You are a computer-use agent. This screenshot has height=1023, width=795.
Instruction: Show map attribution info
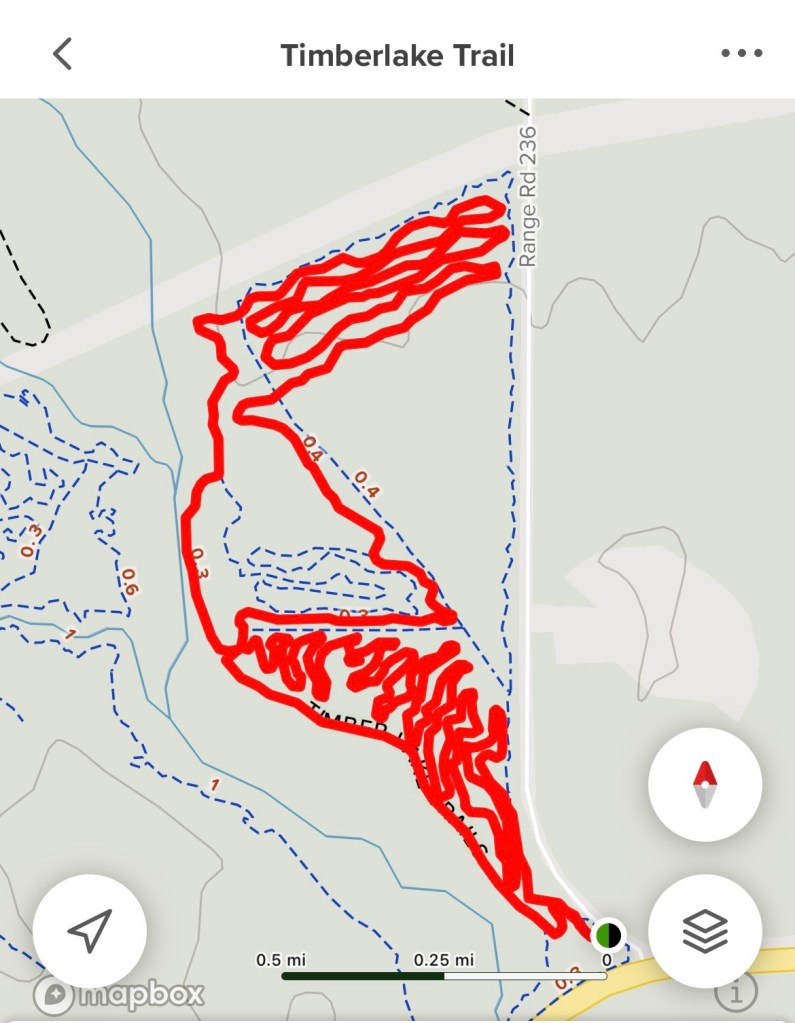tap(736, 994)
